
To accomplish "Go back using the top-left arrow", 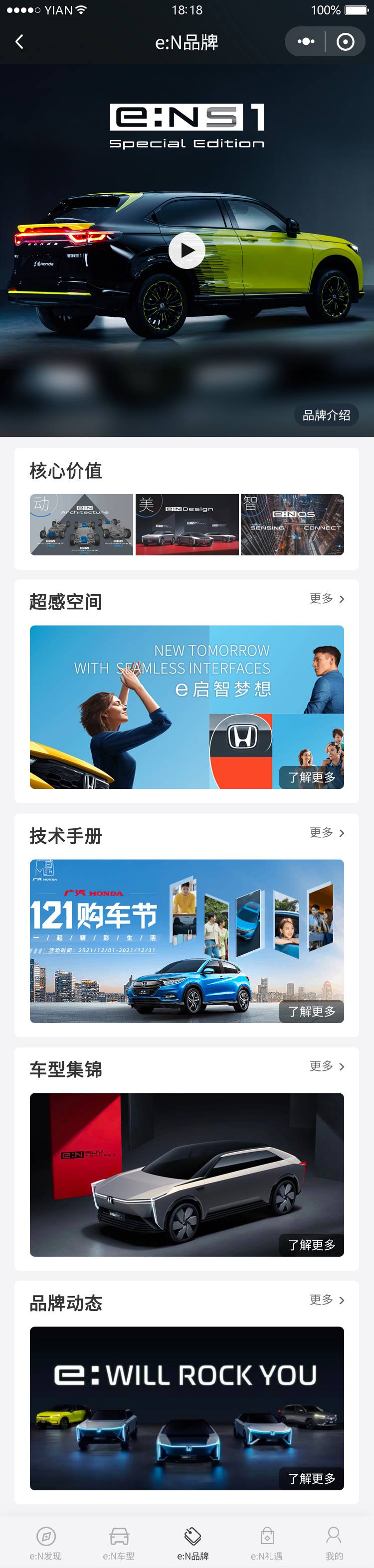I will 19,42.
